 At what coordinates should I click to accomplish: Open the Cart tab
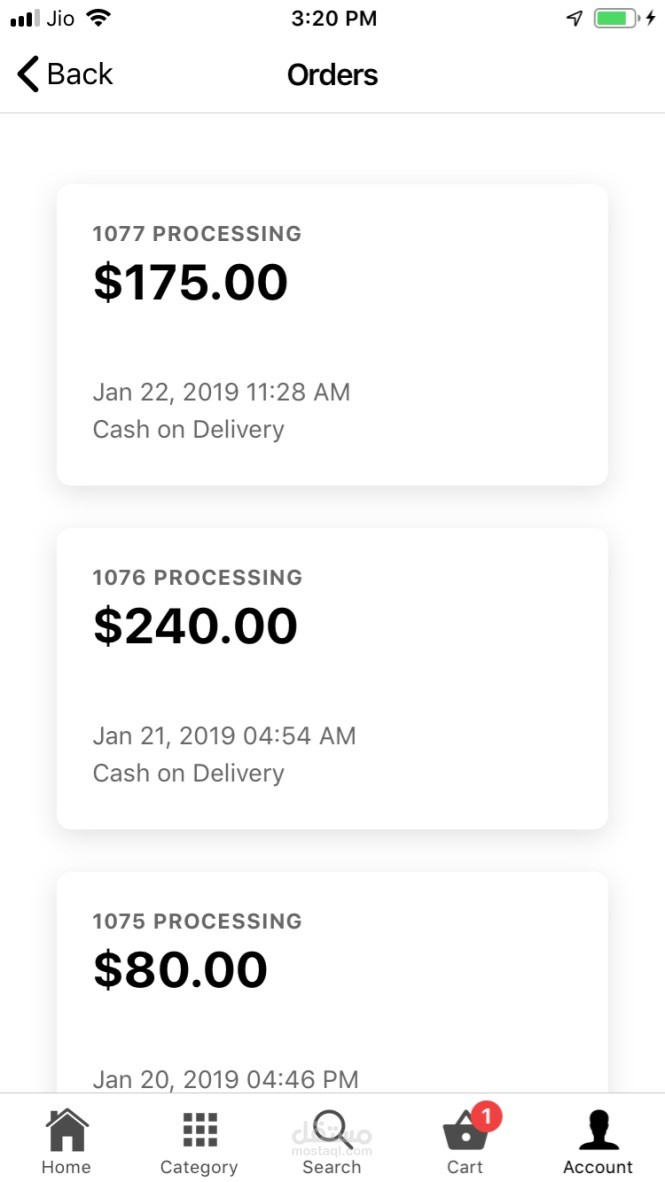[x=465, y=1141]
